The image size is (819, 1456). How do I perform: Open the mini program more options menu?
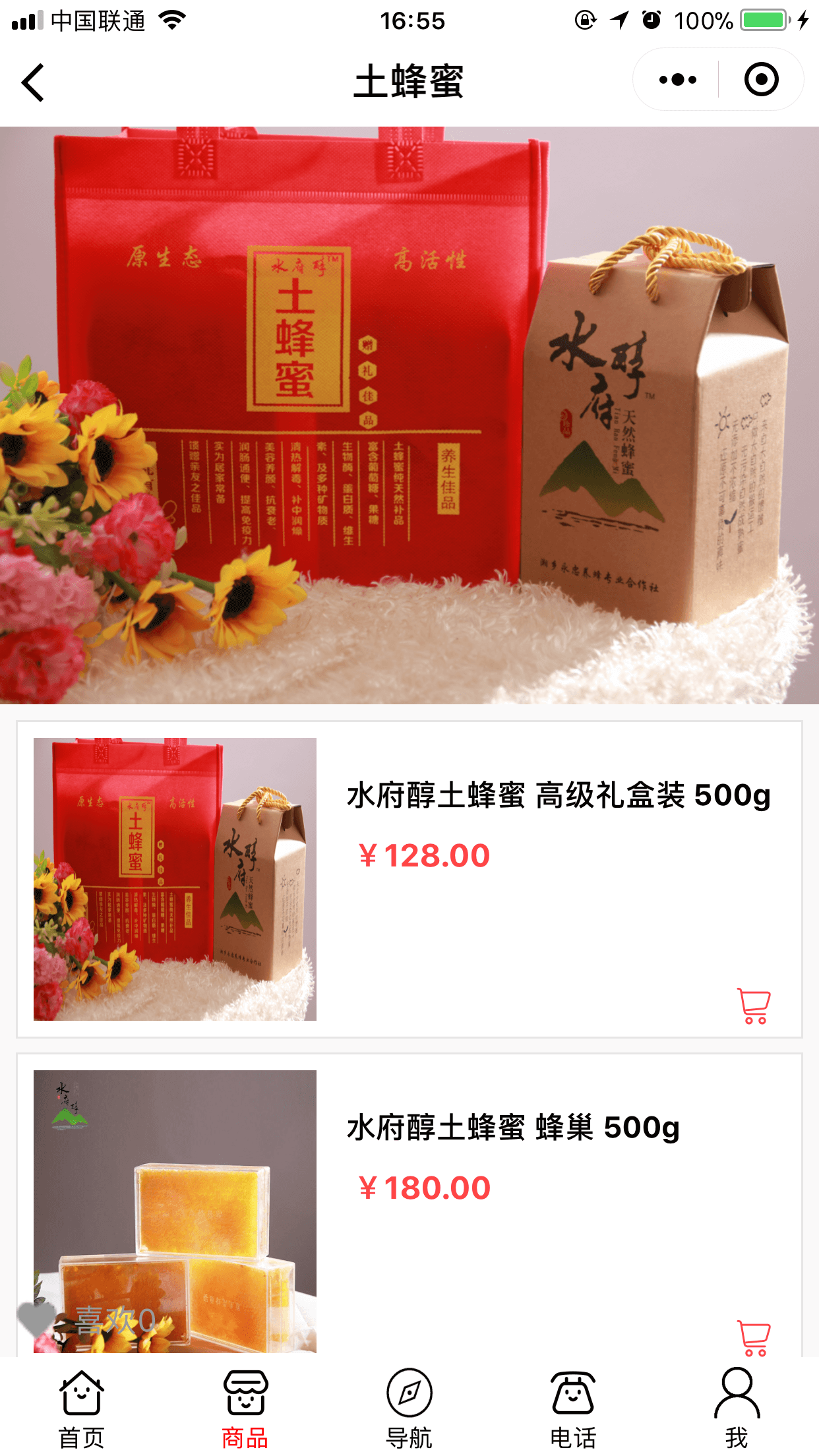coord(677,80)
